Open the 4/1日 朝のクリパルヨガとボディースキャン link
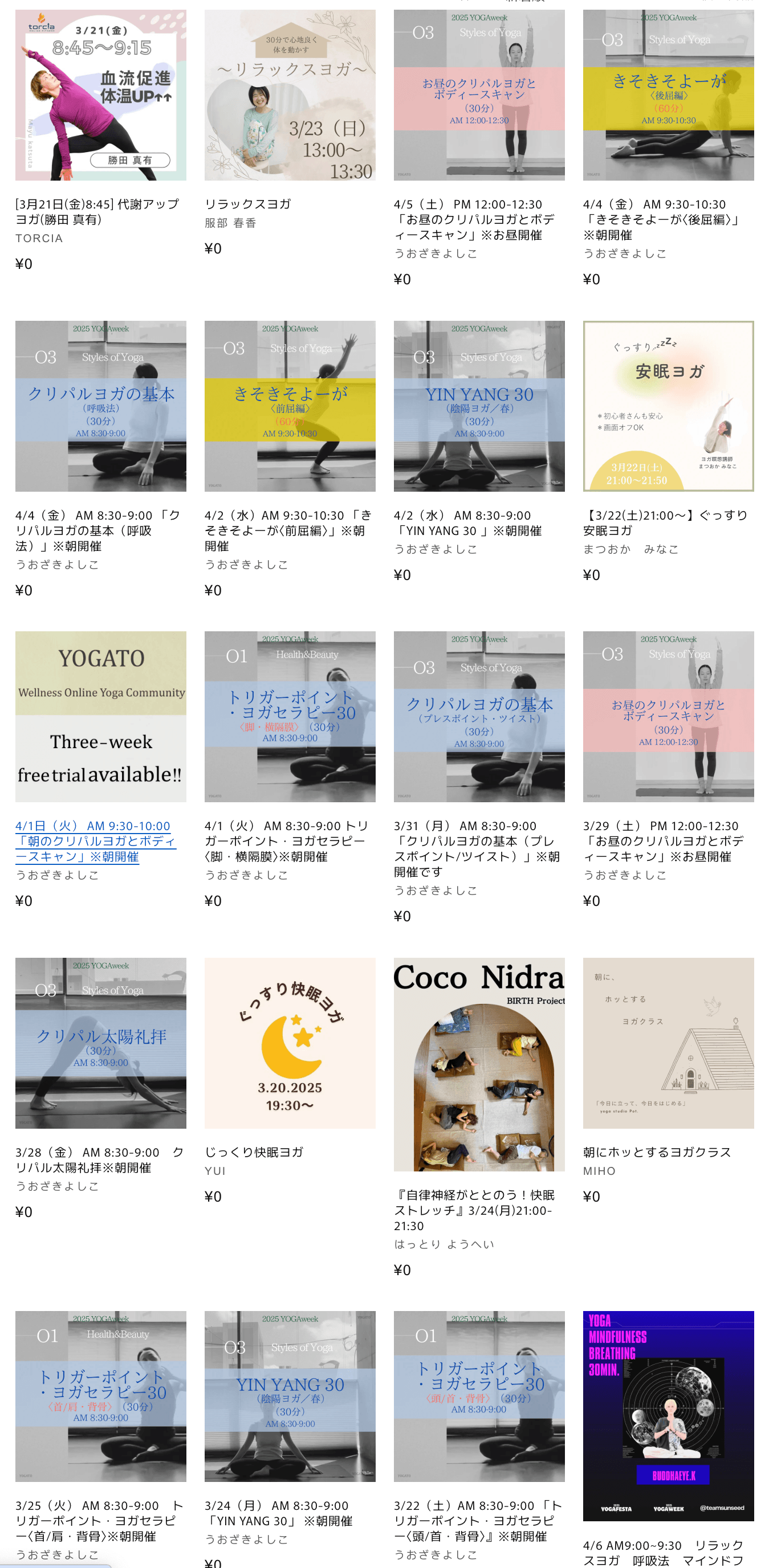Screen dimensions: 773x1568 click(x=96, y=840)
